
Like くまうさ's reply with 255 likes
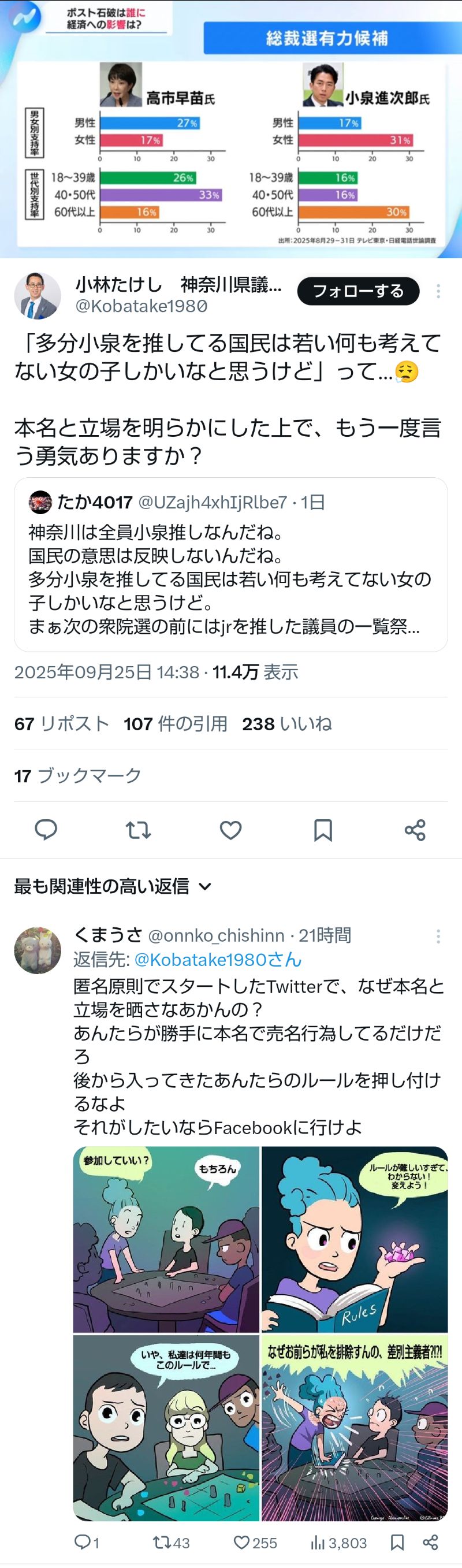pyautogui.click(x=242, y=1543)
